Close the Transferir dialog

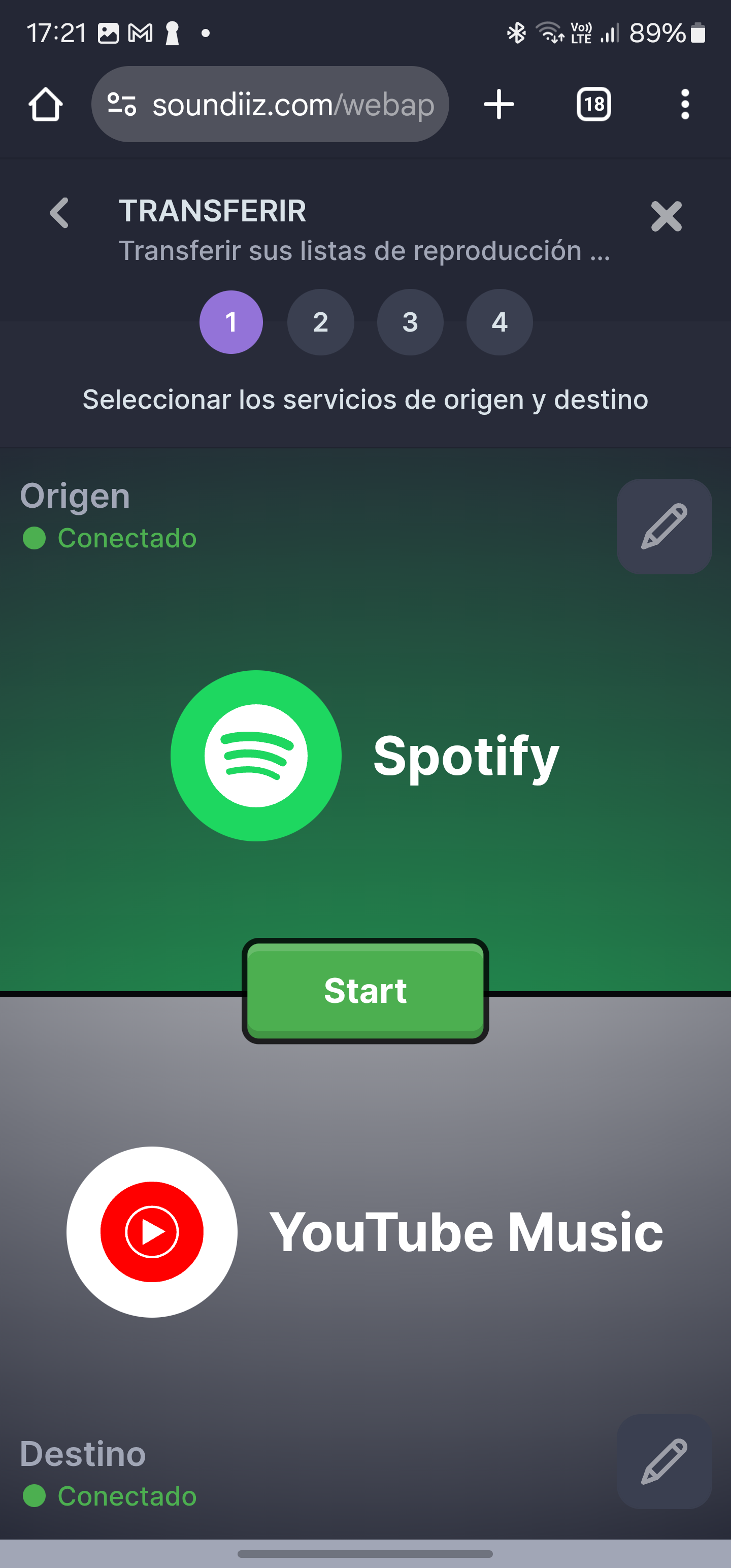click(666, 216)
